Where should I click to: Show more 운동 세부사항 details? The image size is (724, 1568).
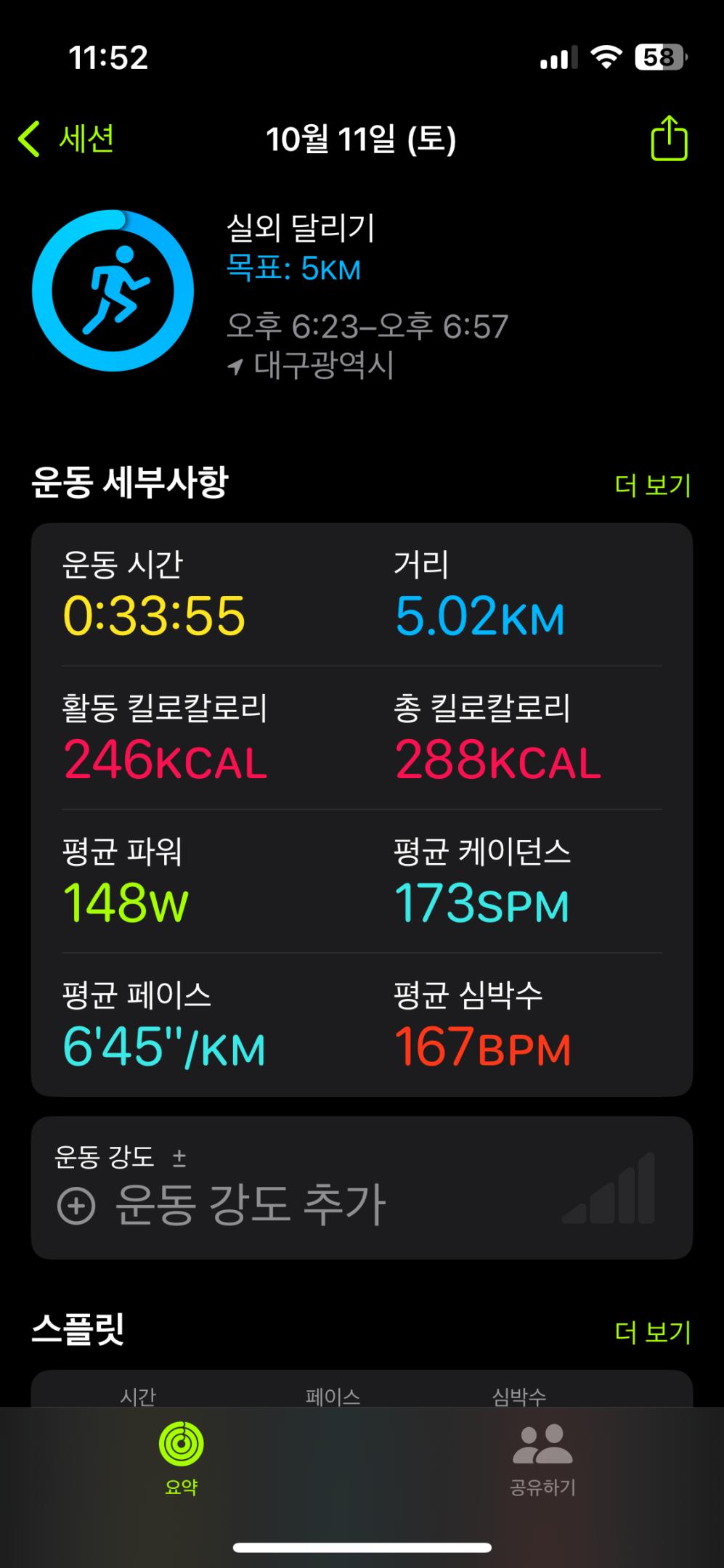pyautogui.click(x=652, y=485)
